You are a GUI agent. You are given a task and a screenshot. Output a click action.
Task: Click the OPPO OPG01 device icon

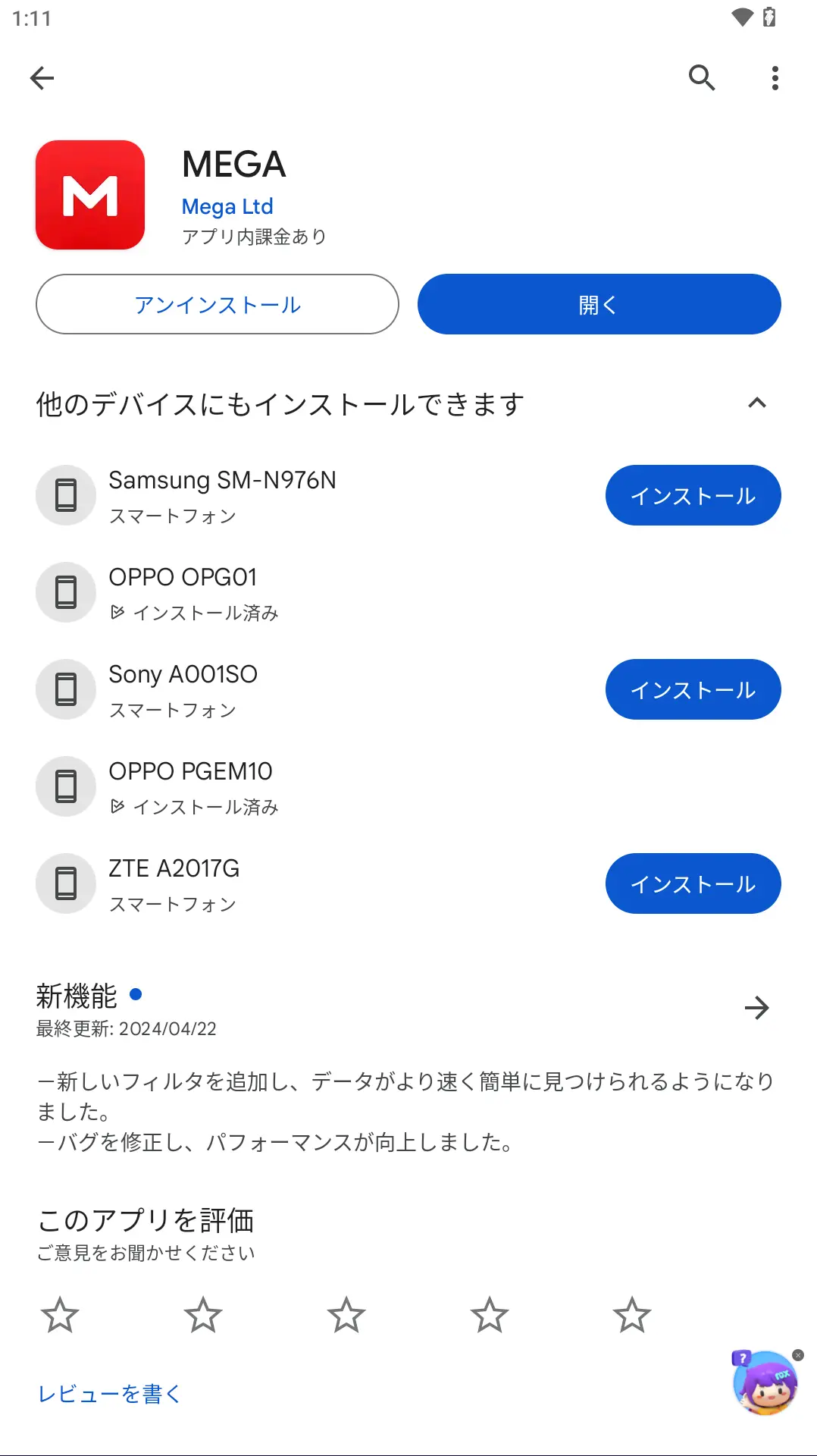click(65, 592)
